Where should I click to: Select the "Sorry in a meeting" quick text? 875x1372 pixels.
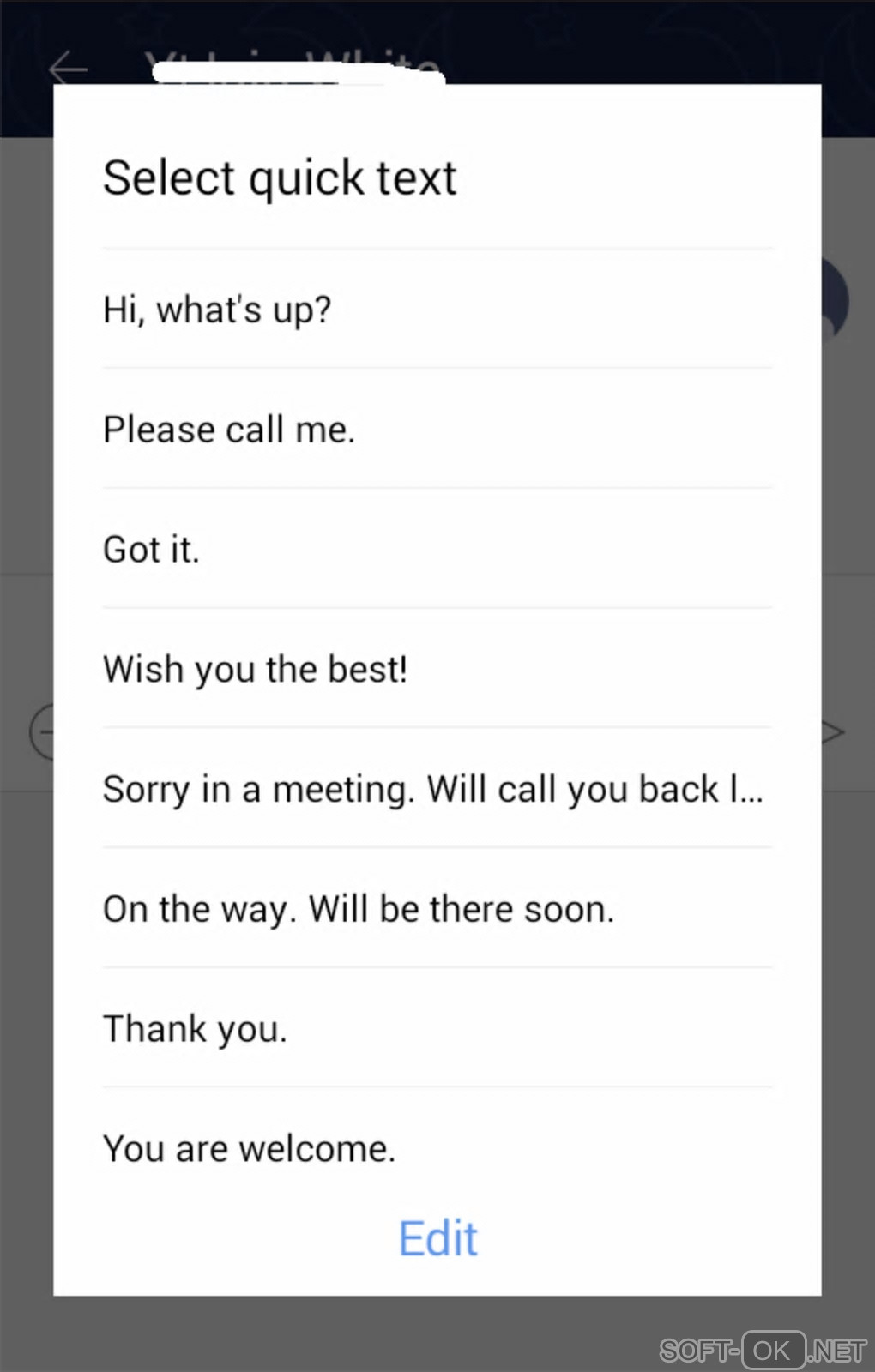[x=432, y=790]
